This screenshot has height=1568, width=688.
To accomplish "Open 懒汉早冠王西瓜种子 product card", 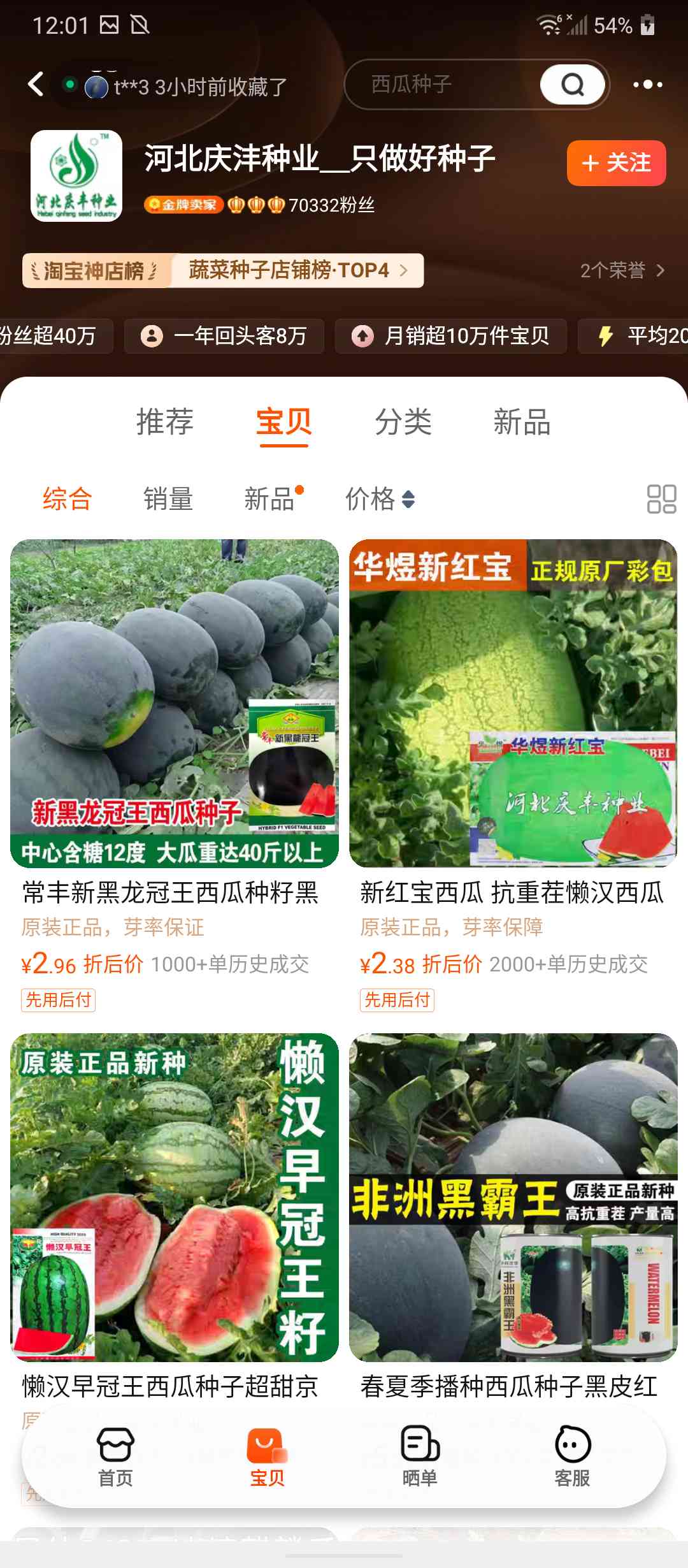I will [x=175, y=1217].
